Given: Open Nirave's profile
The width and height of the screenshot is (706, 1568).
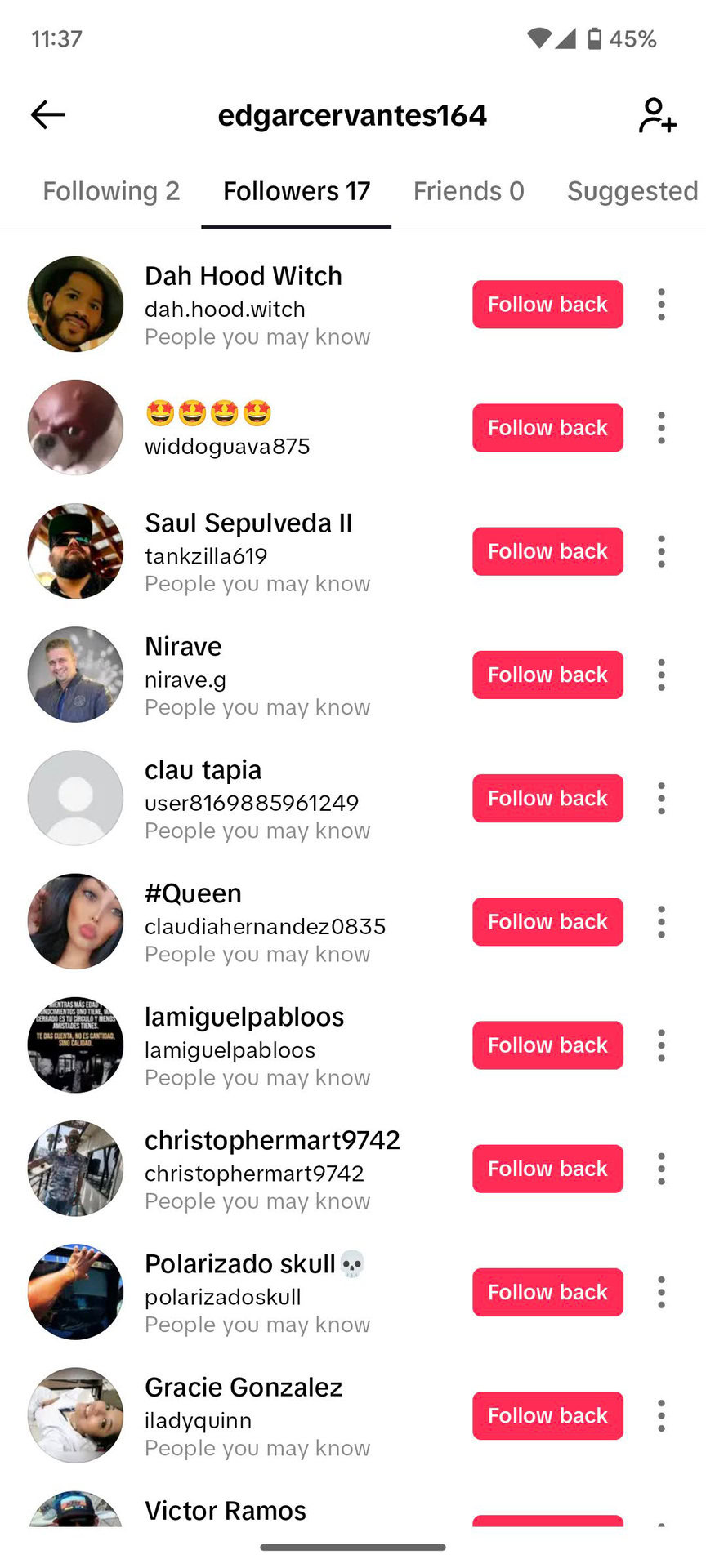Looking at the screenshot, I should point(183,647).
